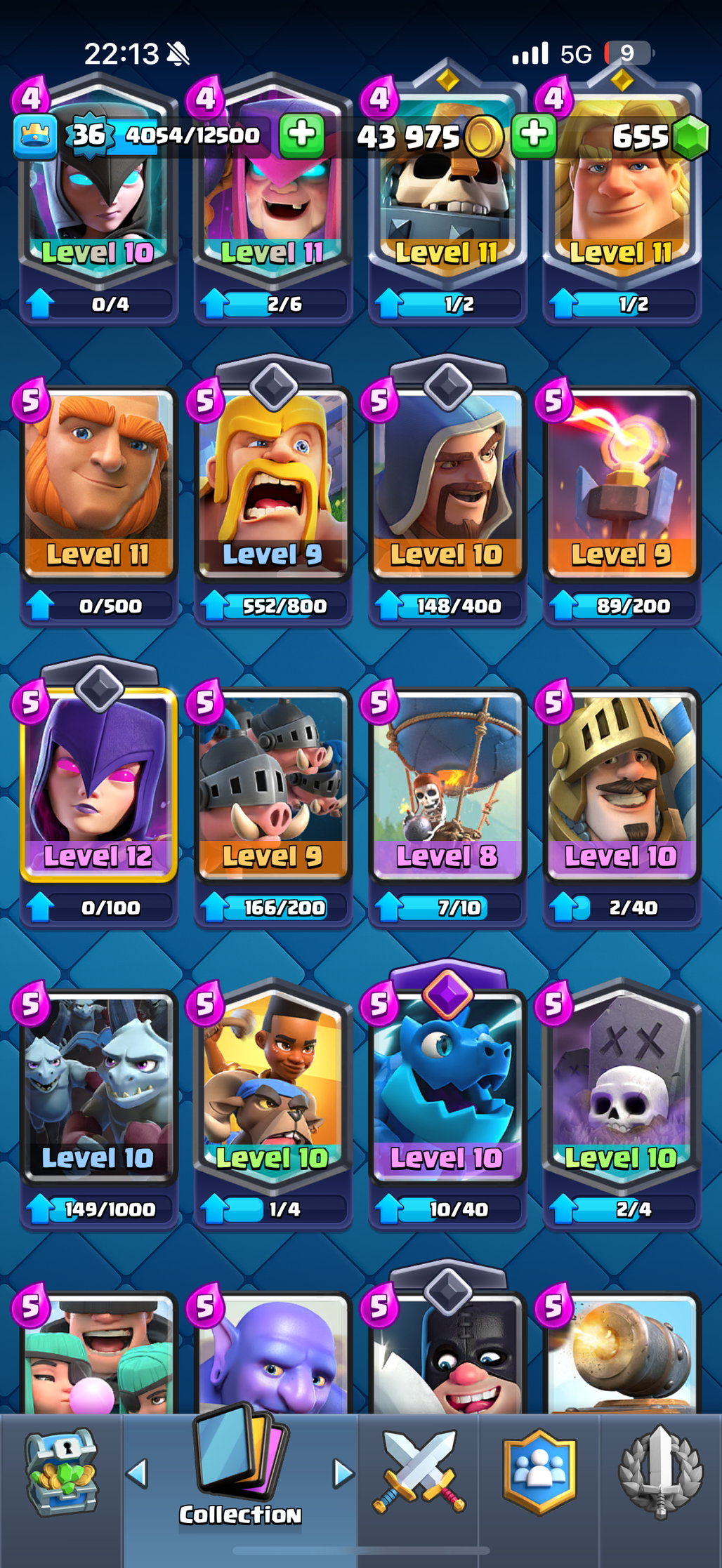
Task: Open the Clan social tab
Action: pyautogui.click(x=539, y=1474)
